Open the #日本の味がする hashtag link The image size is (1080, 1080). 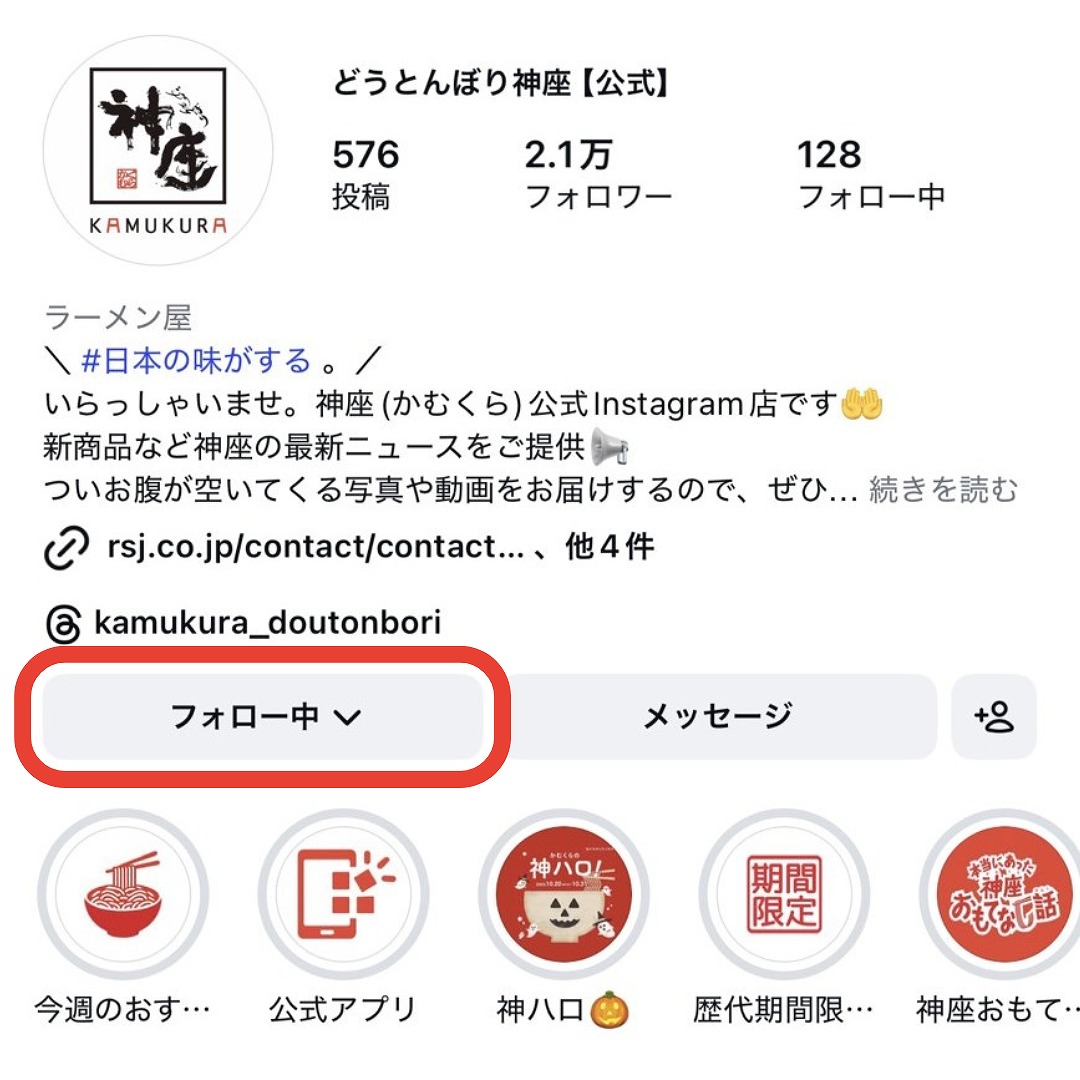[x=196, y=361]
